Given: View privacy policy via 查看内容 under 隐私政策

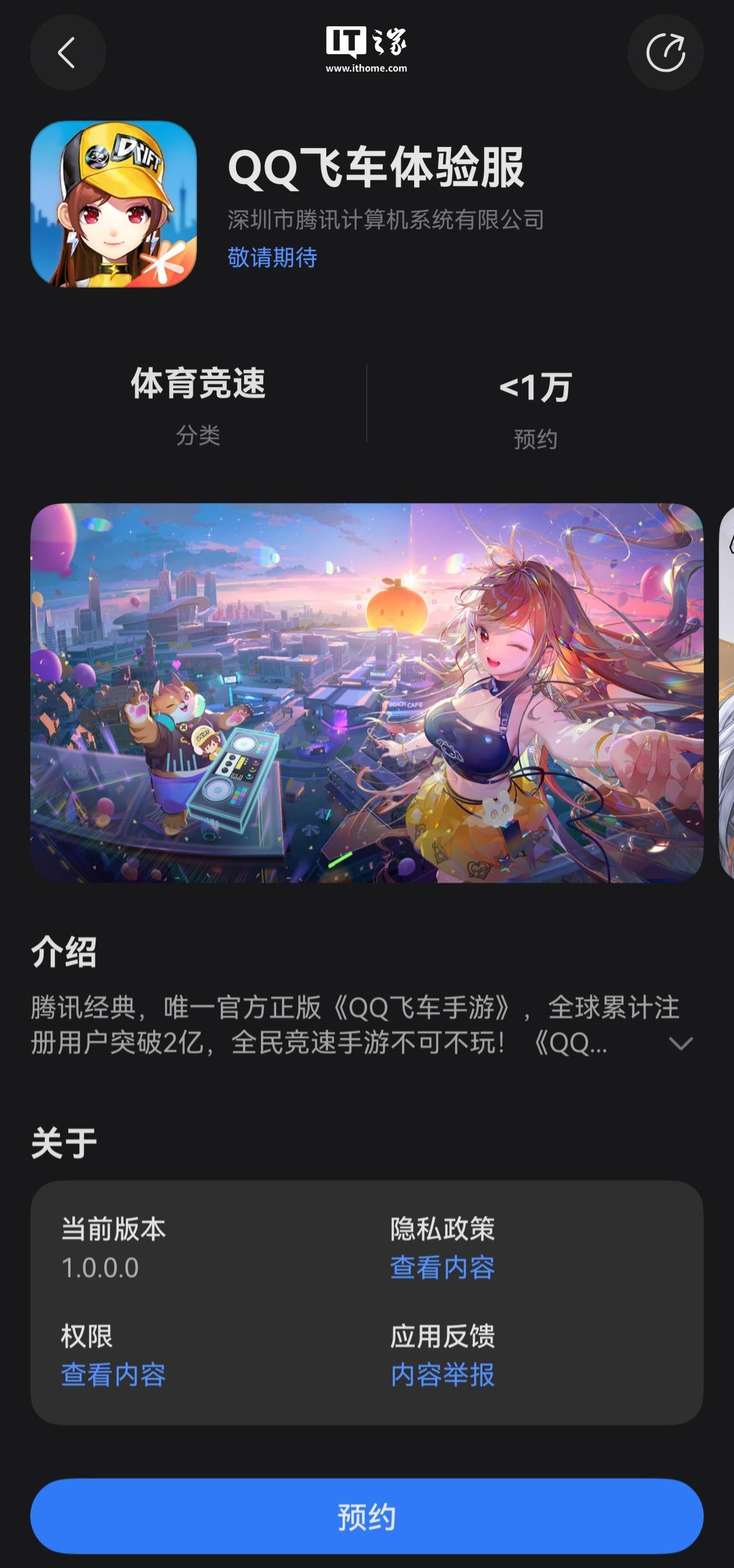Looking at the screenshot, I should click(x=442, y=1268).
